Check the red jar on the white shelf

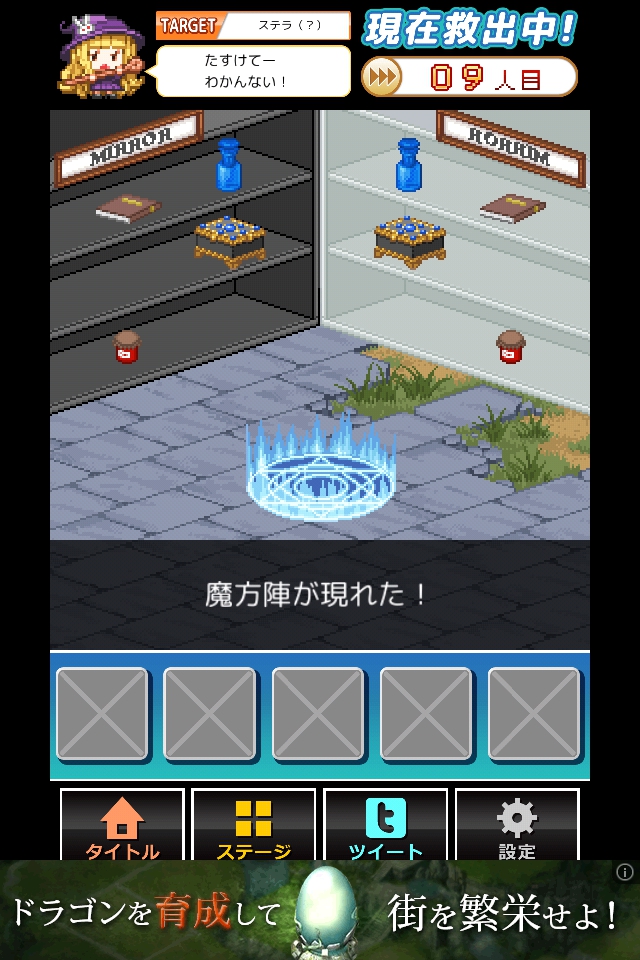click(x=510, y=347)
